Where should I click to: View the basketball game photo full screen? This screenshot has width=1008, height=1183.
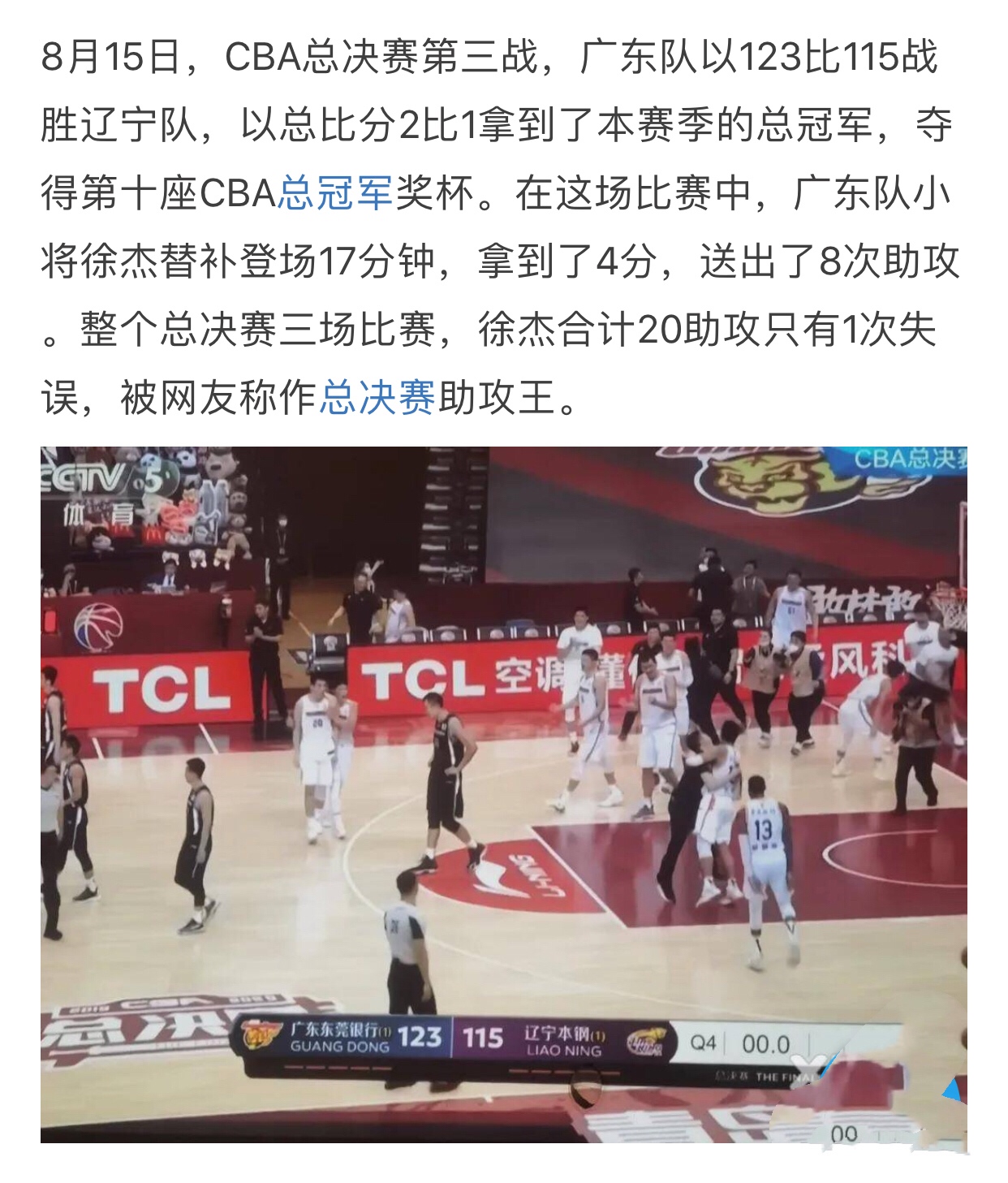coord(503,794)
